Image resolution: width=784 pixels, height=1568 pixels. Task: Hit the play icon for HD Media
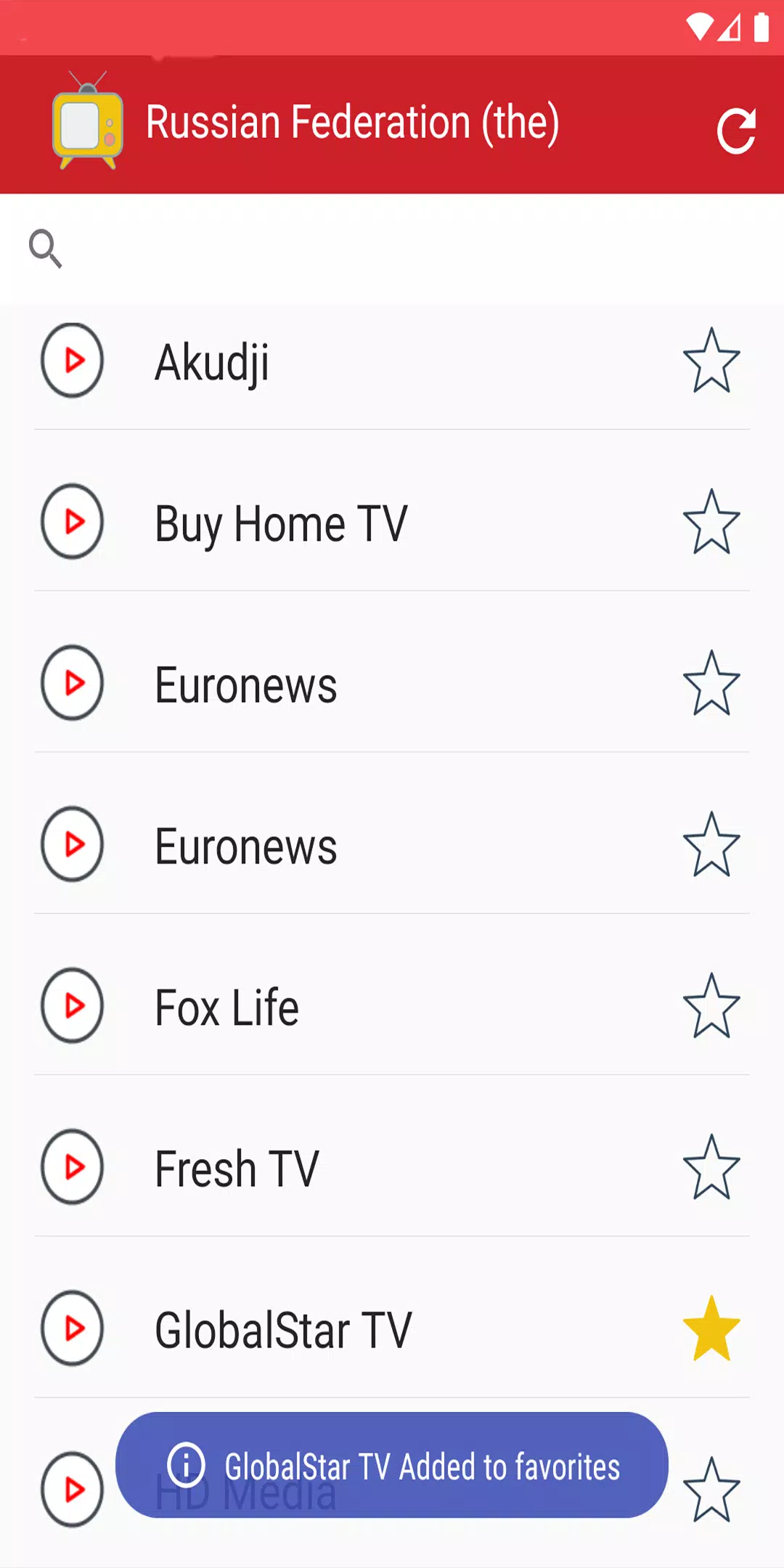pyautogui.click(x=72, y=1490)
